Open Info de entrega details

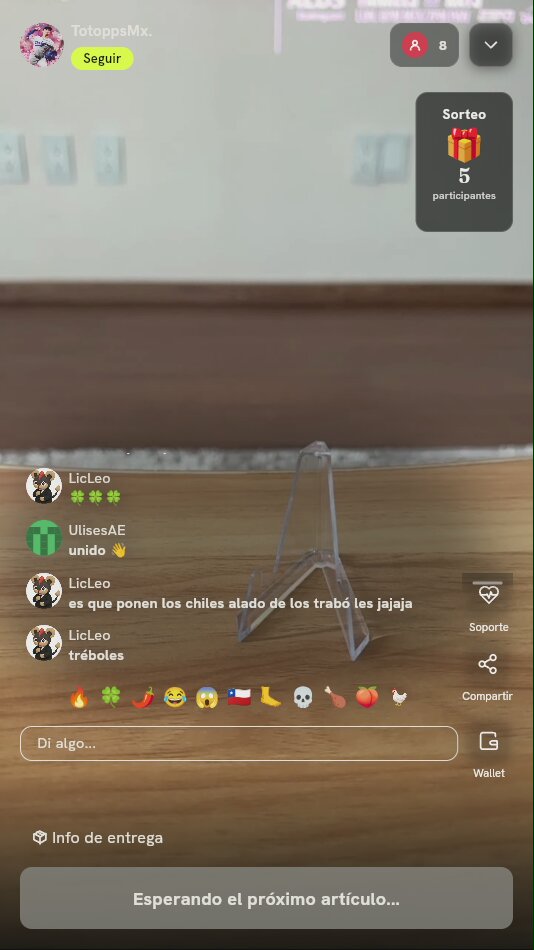pyautogui.click(x=98, y=838)
